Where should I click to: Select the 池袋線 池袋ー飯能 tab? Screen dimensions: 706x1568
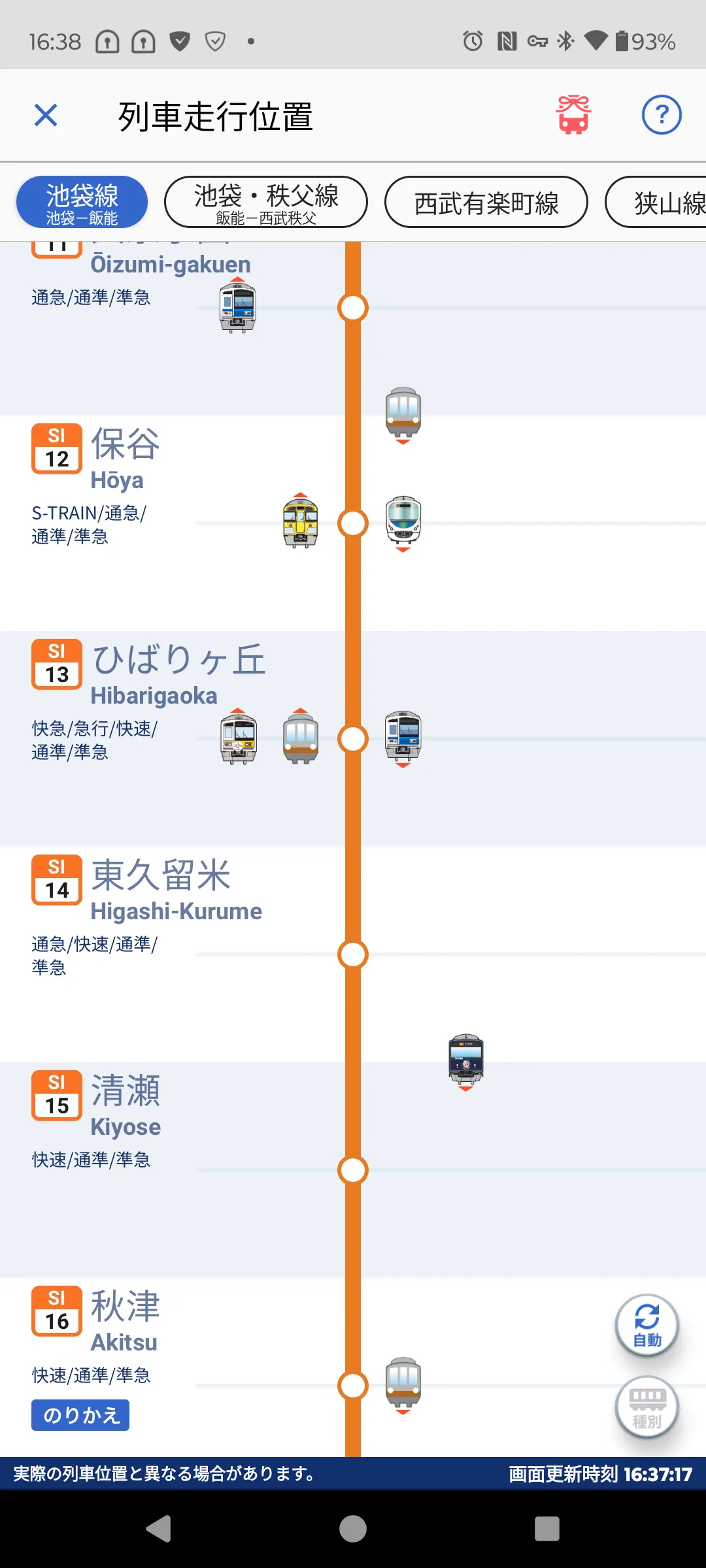tap(82, 202)
